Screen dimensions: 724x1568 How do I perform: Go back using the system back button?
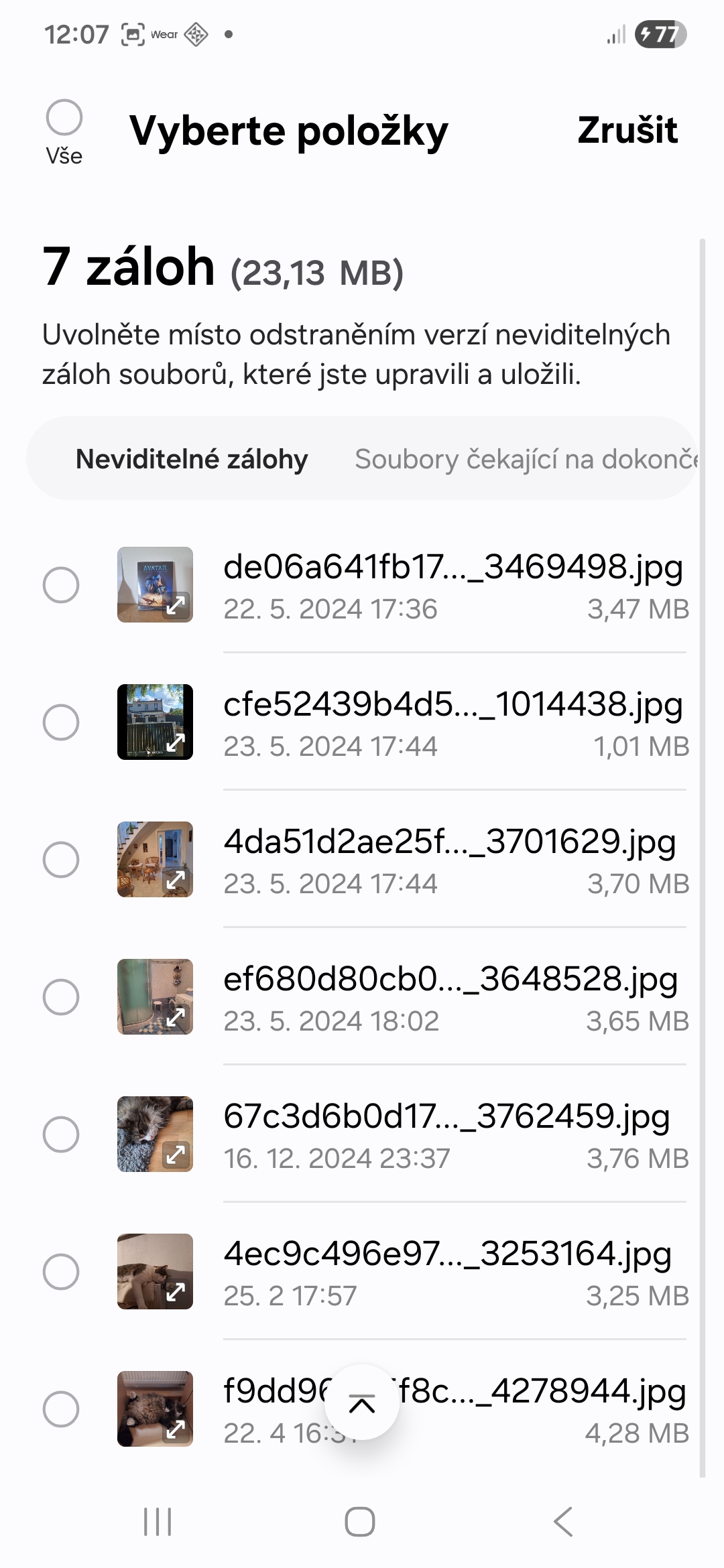coord(563,1521)
